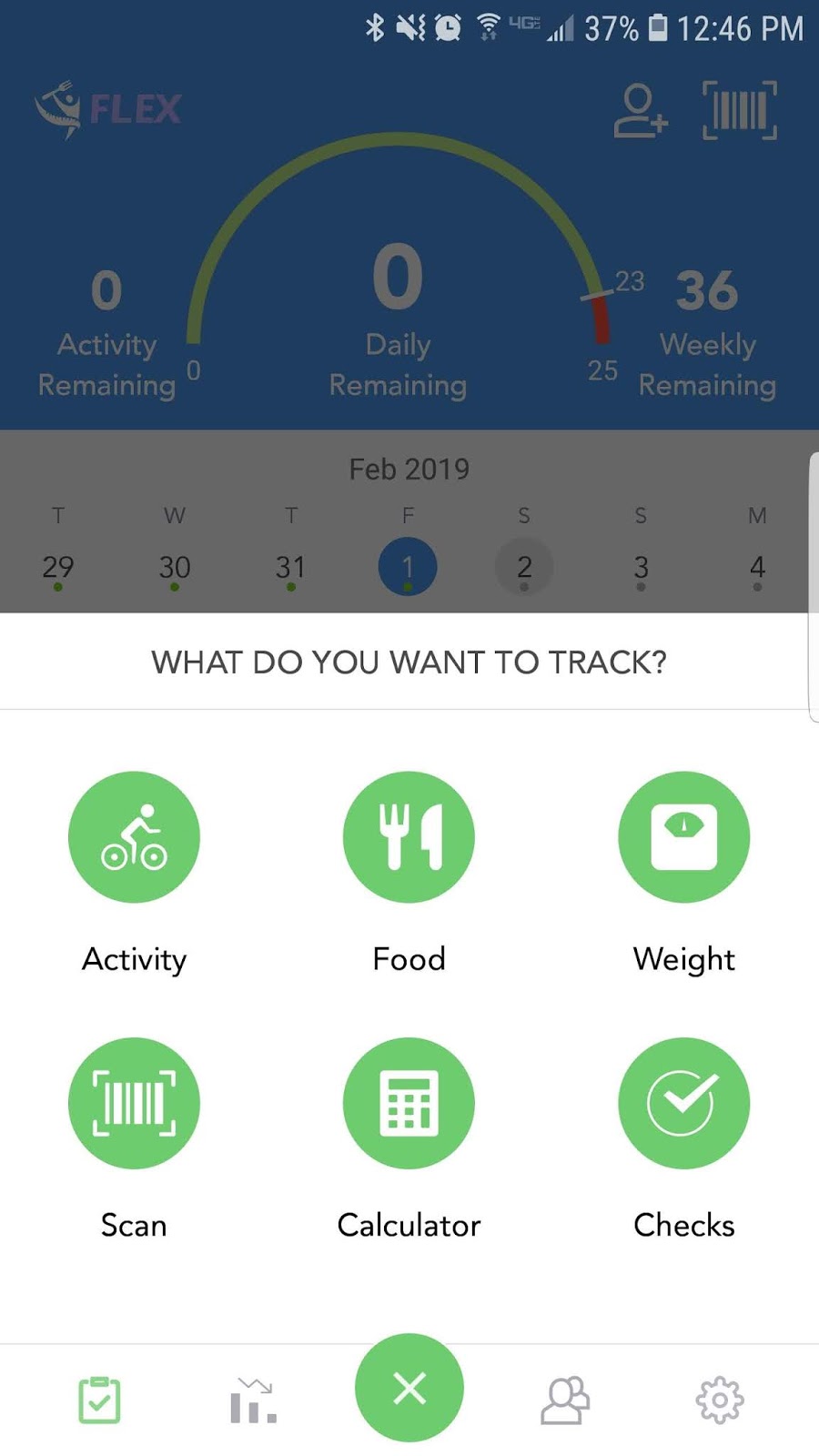Tap the Weekly Remaining value of 36
This screenshot has height=1456, width=819.
click(x=708, y=289)
